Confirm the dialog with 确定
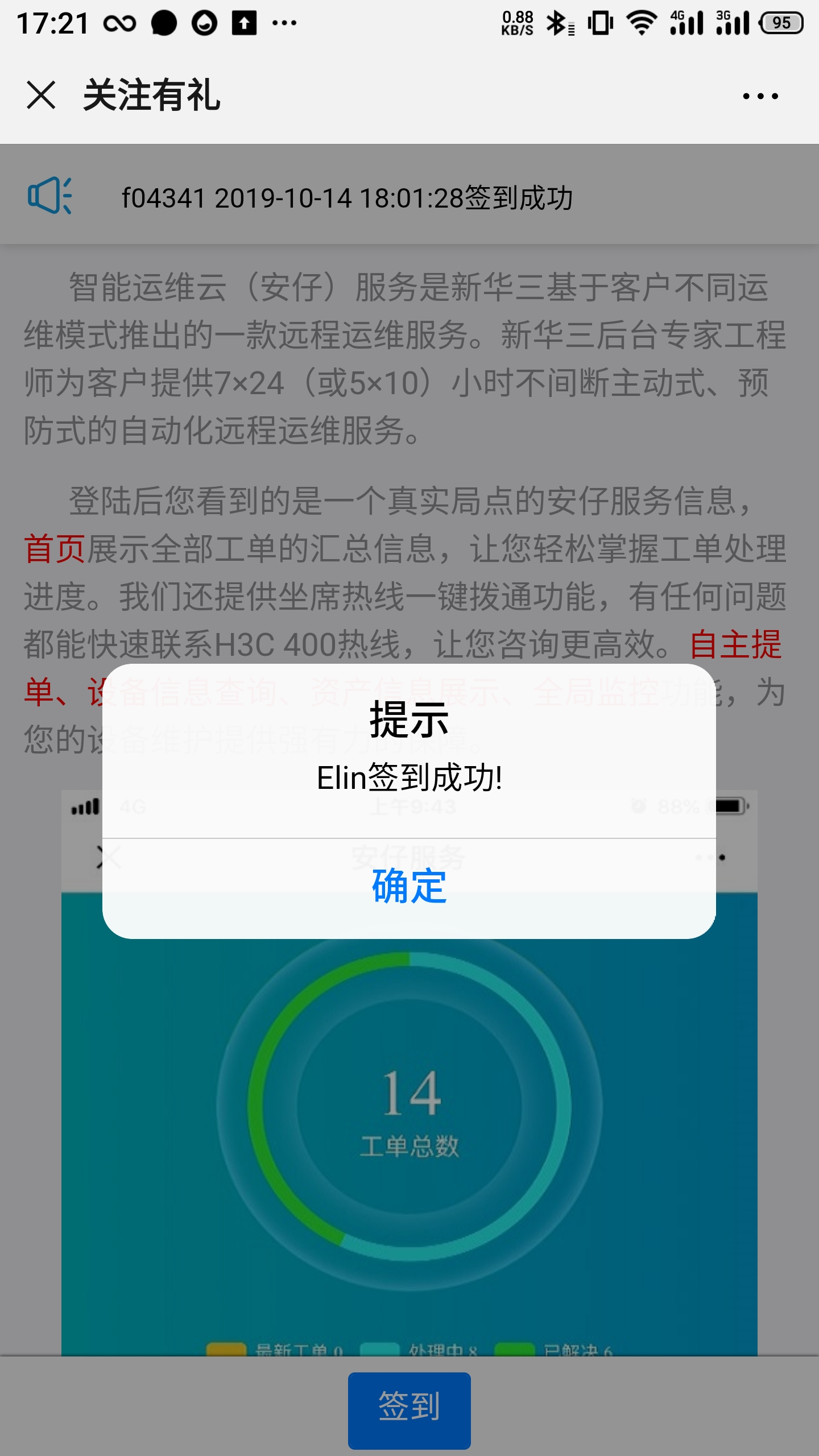Image resolution: width=819 pixels, height=1456 pixels. 409,887
